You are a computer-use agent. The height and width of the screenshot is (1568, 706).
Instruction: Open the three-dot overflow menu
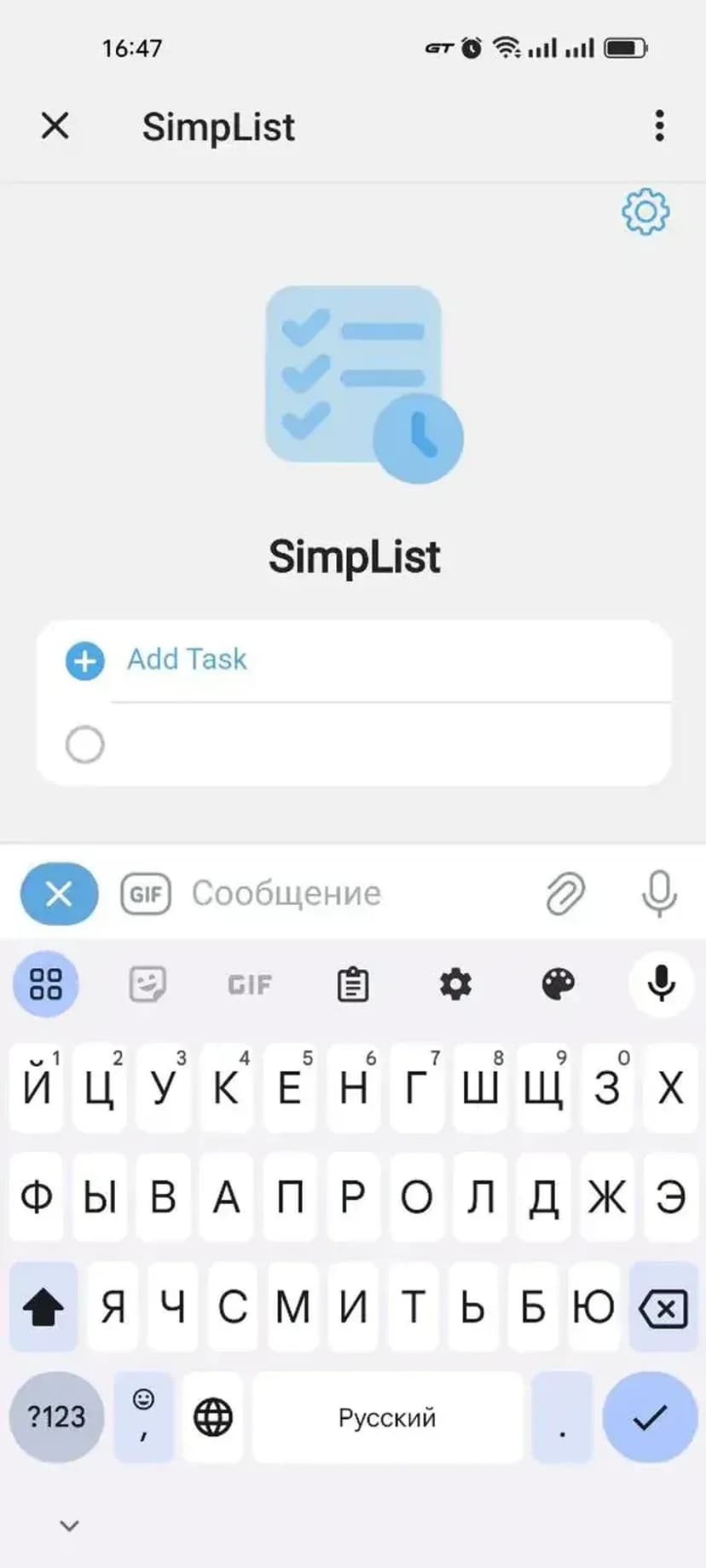[x=659, y=126]
